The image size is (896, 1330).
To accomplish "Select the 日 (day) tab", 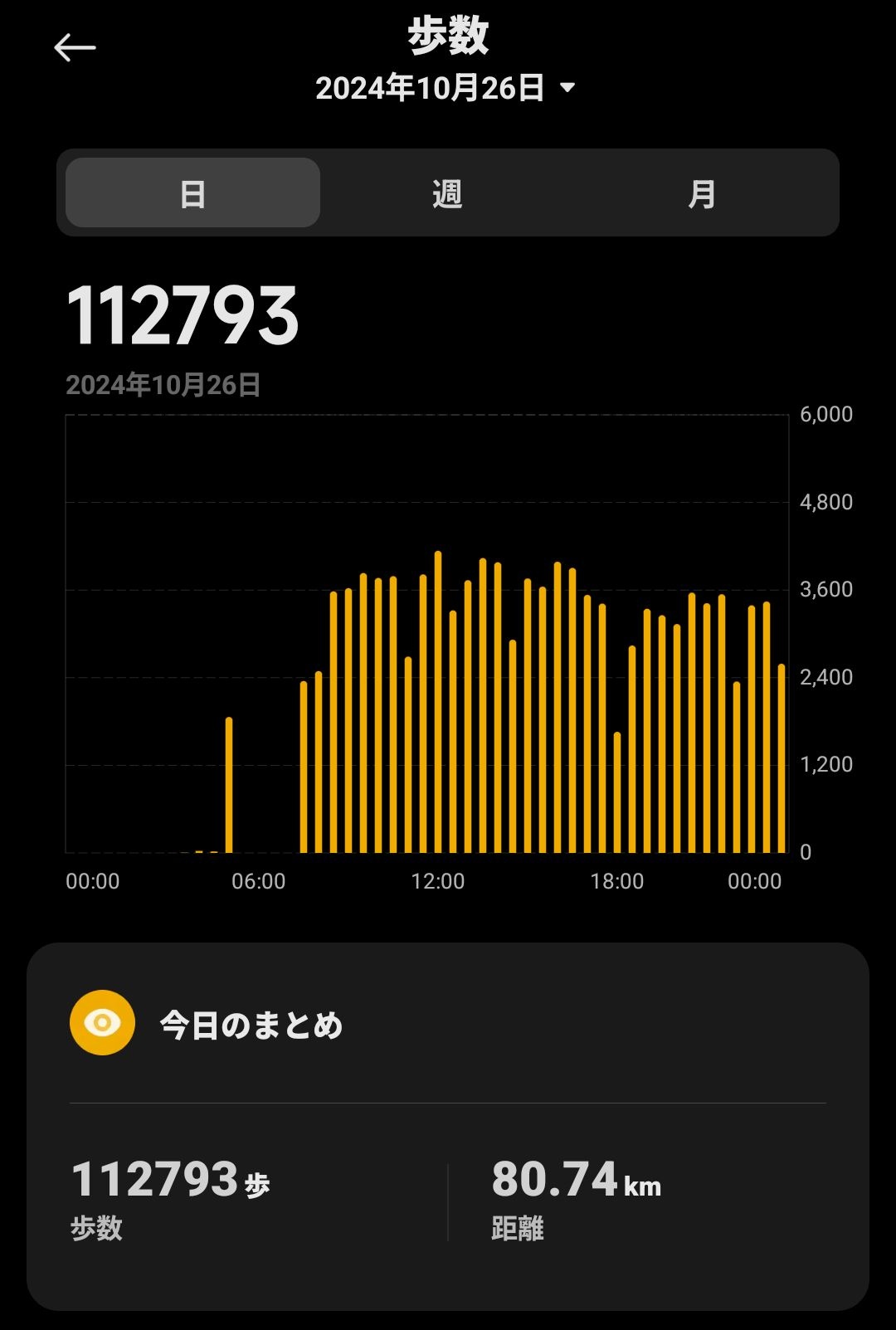I will [192, 193].
